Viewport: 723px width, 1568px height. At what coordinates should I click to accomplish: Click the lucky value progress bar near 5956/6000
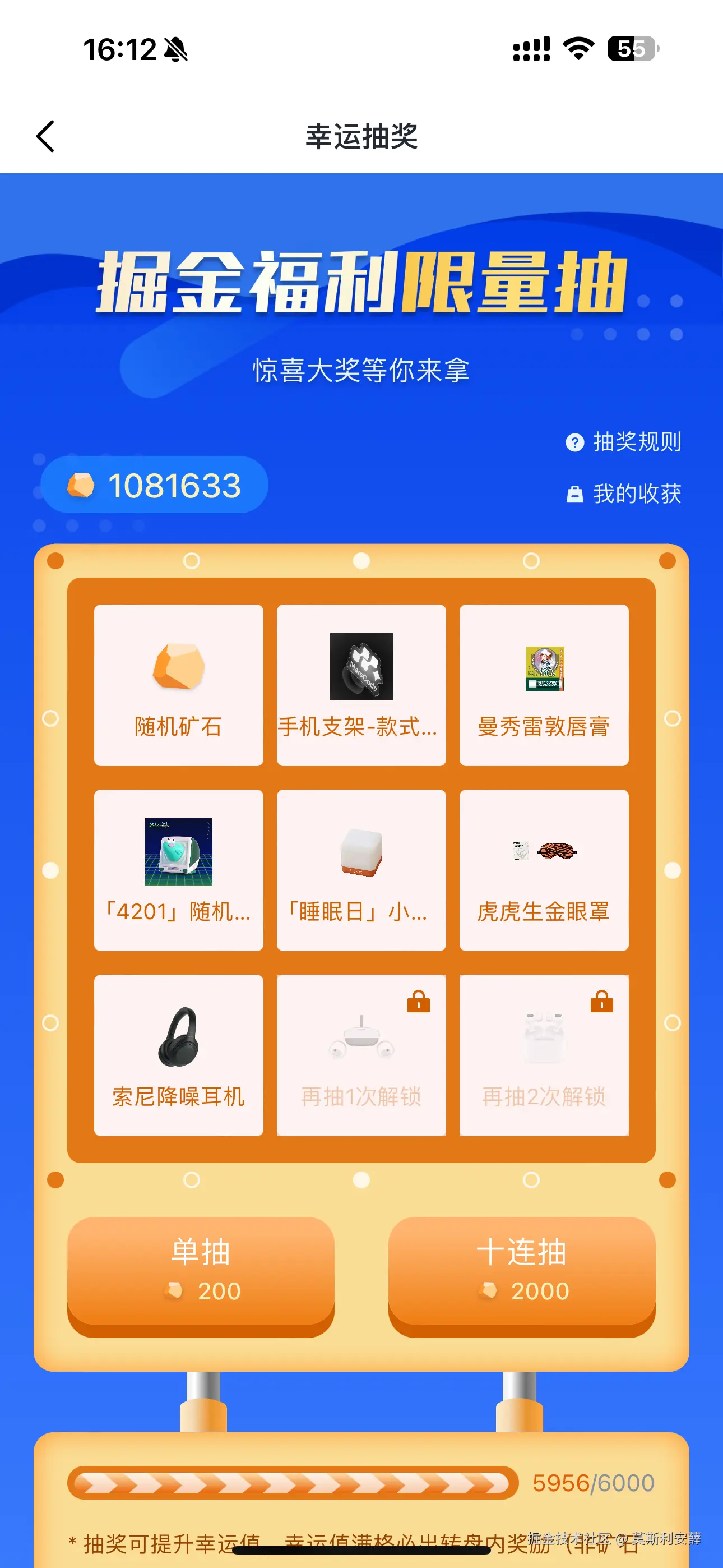click(x=291, y=1483)
